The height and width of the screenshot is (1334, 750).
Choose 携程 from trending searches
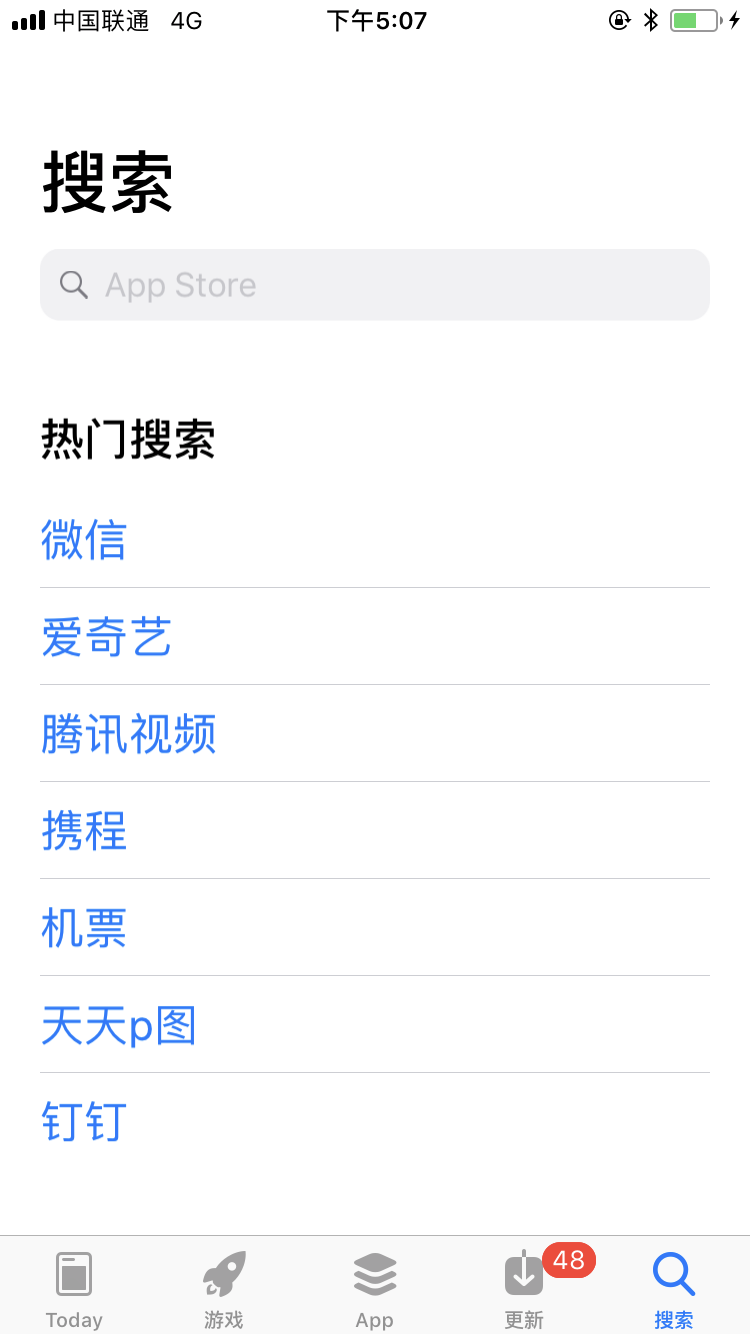click(84, 830)
